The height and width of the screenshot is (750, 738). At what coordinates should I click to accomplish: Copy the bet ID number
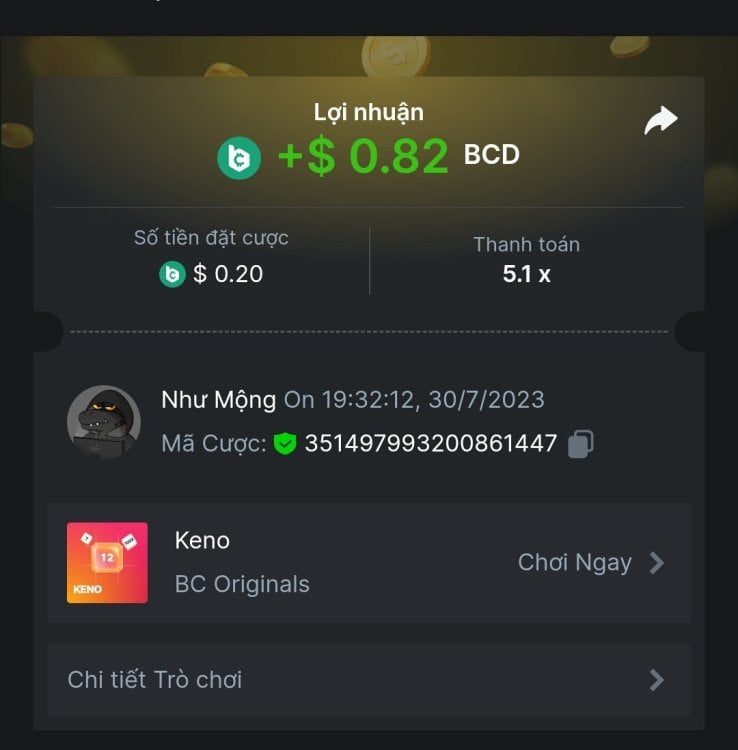(581, 444)
